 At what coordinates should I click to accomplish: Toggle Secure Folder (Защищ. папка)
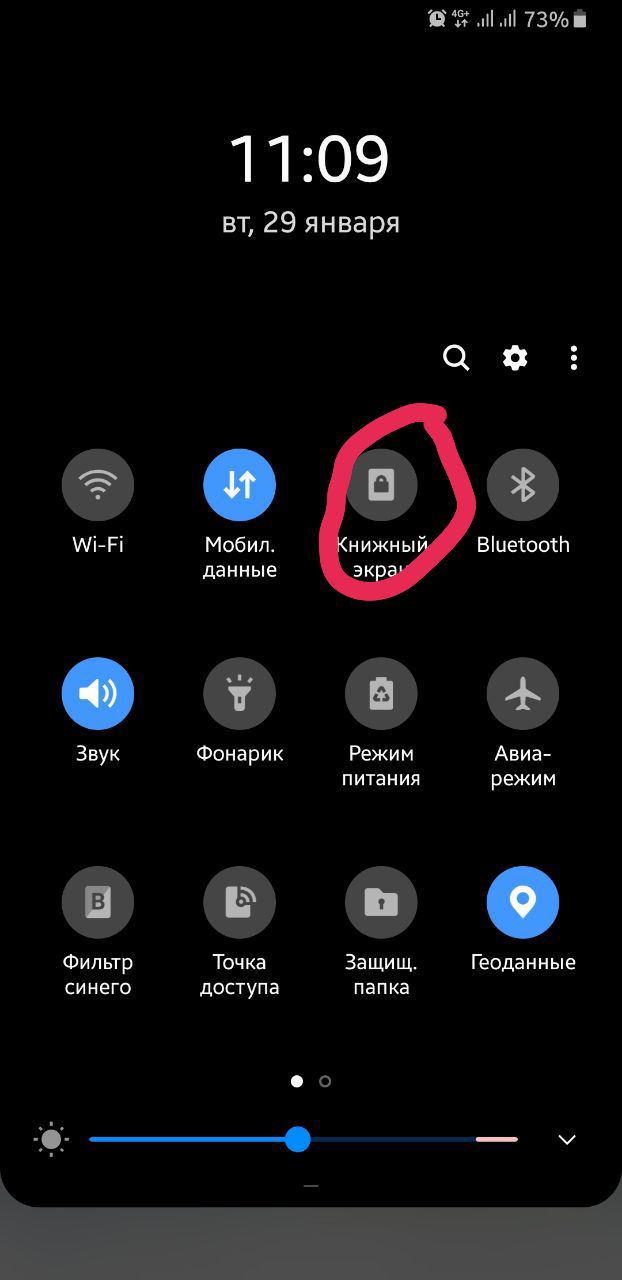[x=381, y=903]
